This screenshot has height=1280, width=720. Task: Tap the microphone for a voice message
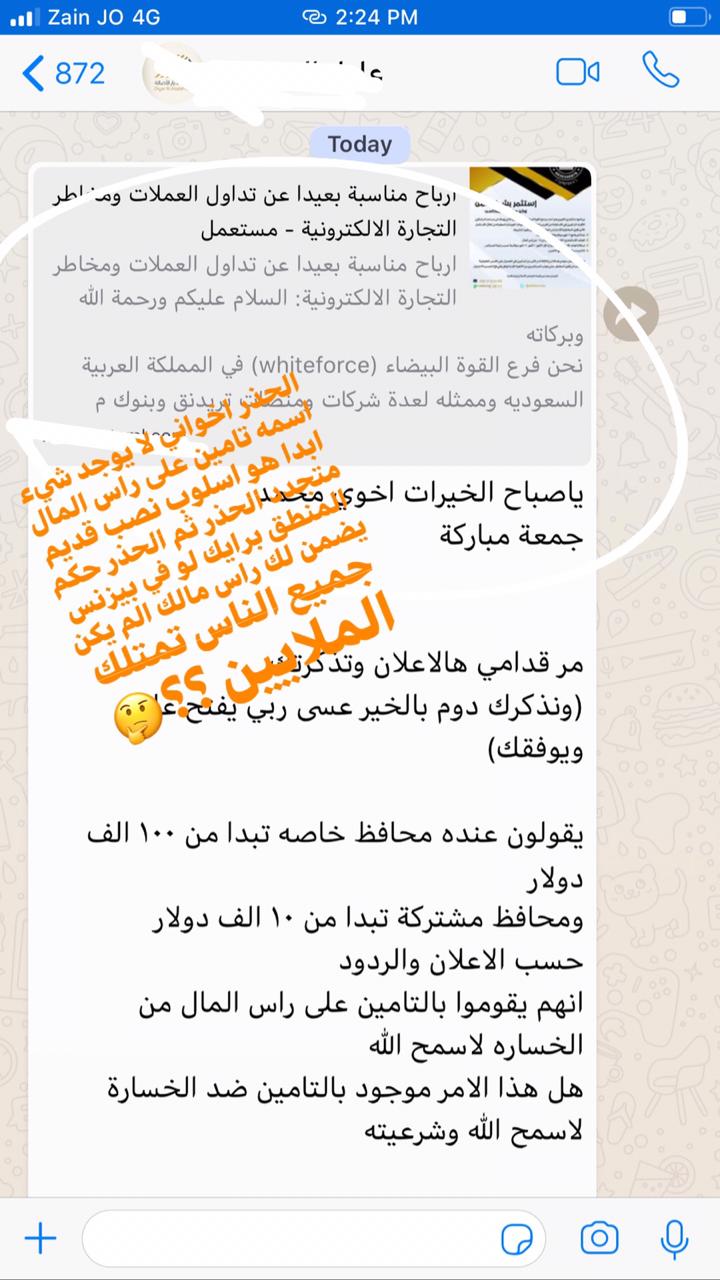(x=675, y=1240)
